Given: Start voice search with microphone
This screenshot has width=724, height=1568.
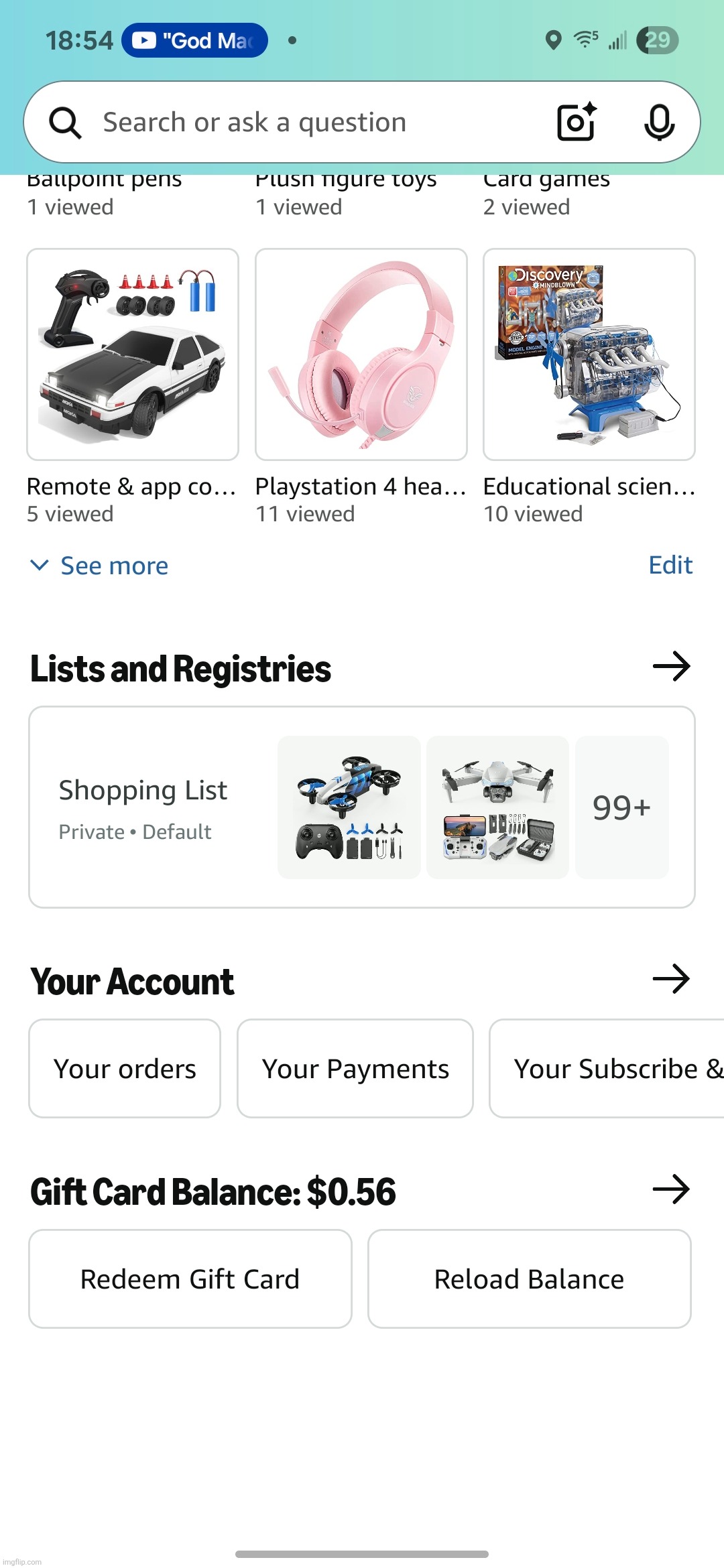Looking at the screenshot, I should click(659, 123).
